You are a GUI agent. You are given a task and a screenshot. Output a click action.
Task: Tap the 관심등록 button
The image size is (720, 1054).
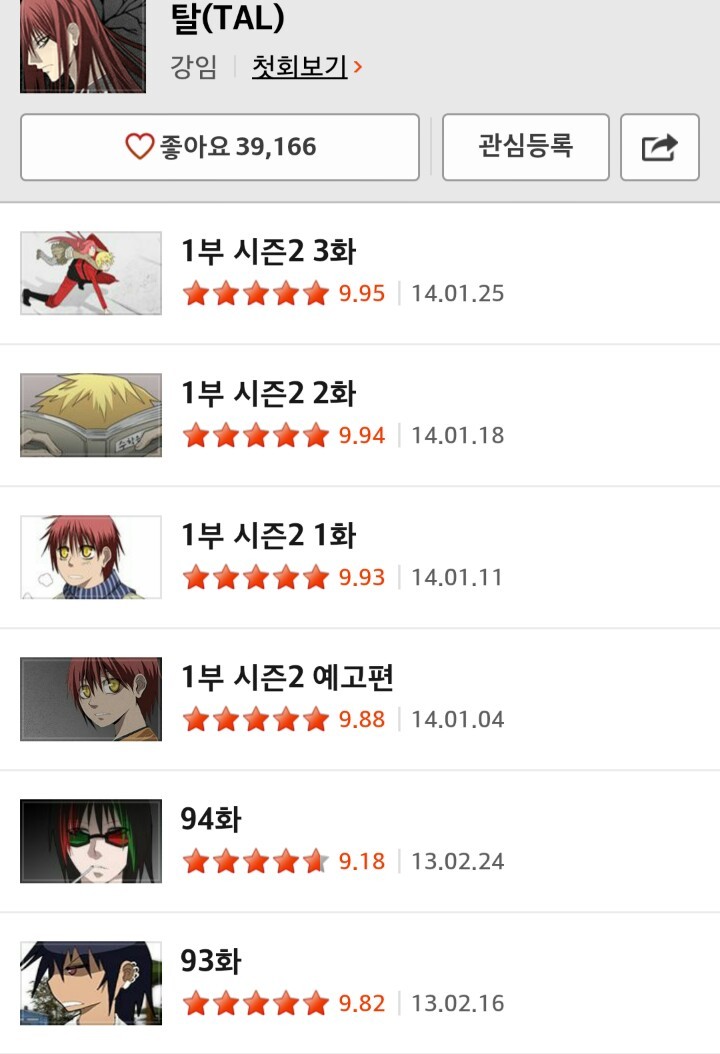[x=525, y=147]
